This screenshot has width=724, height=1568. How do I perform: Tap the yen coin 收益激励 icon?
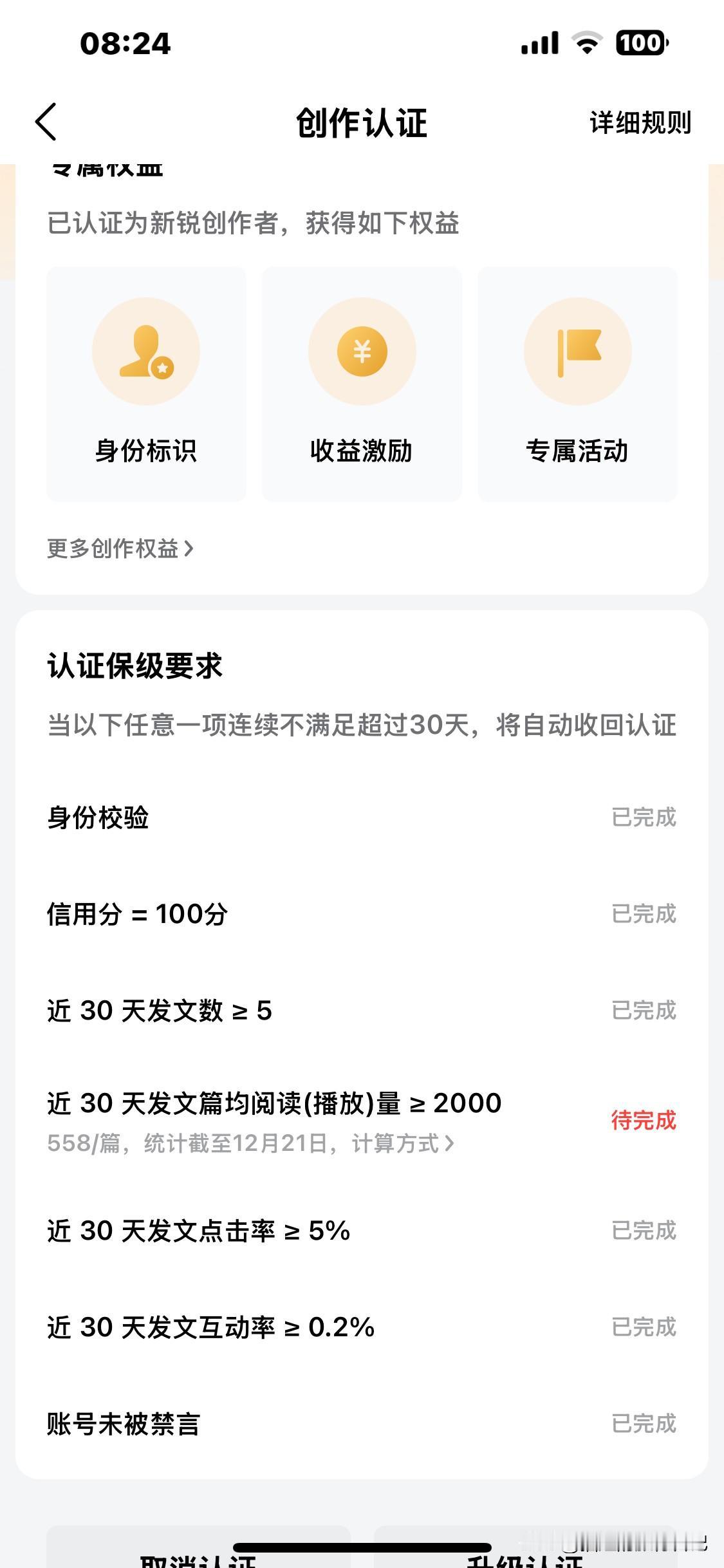[x=362, y=352]
